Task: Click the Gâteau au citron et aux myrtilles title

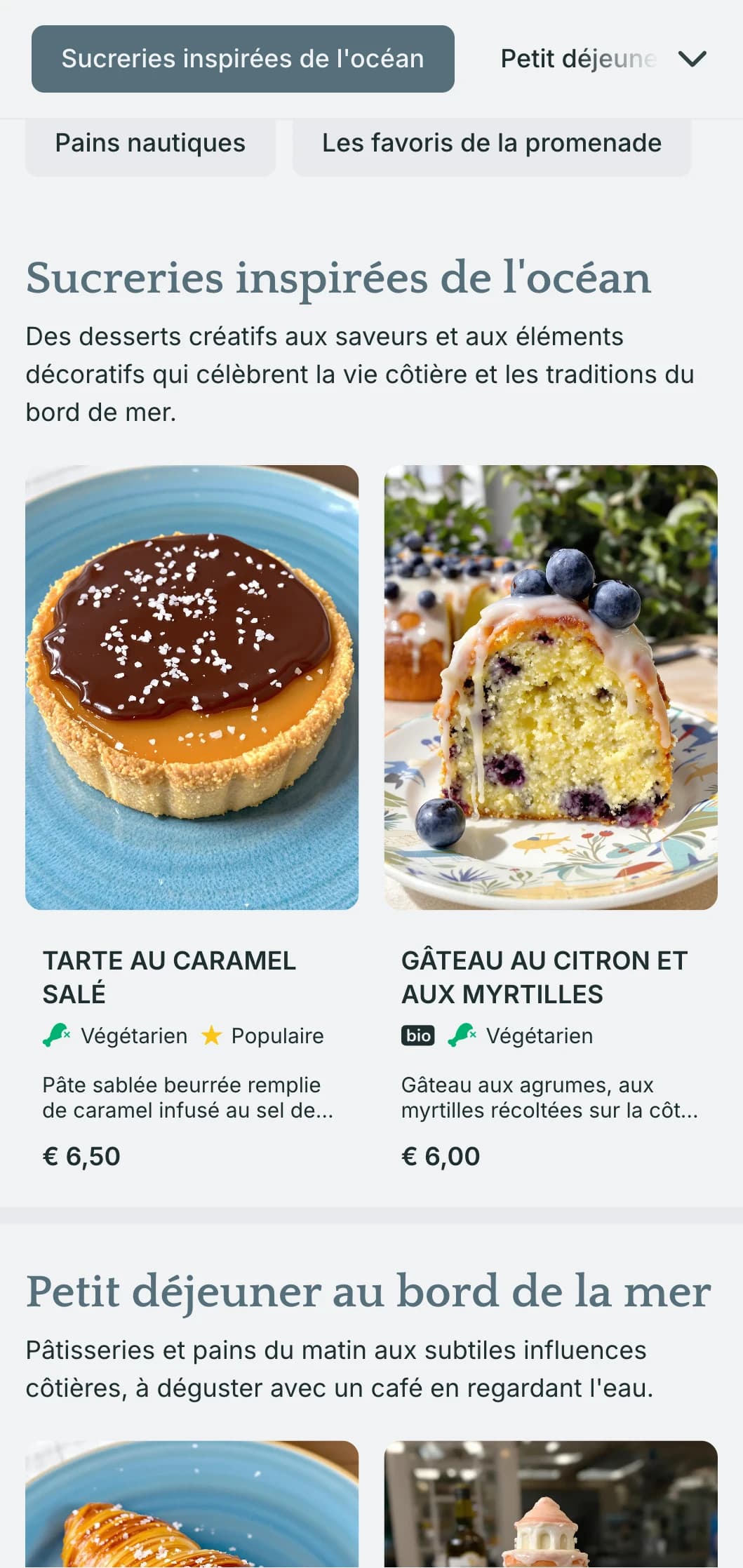Action: pyautogui.click(x=544, y=977)
